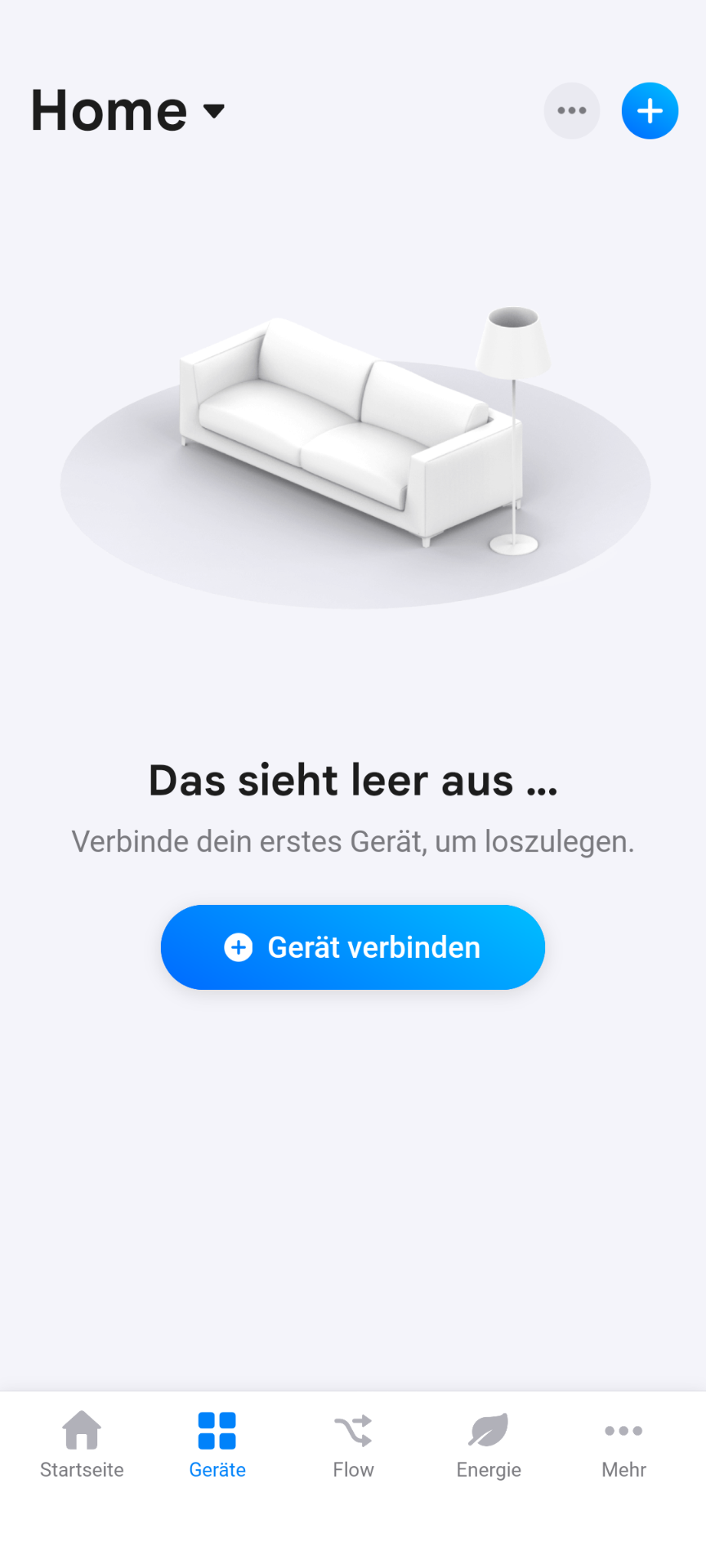Select the Geräte tab
The height and width of the screenshot is (1568, 706).
[x=217, y=1445]
